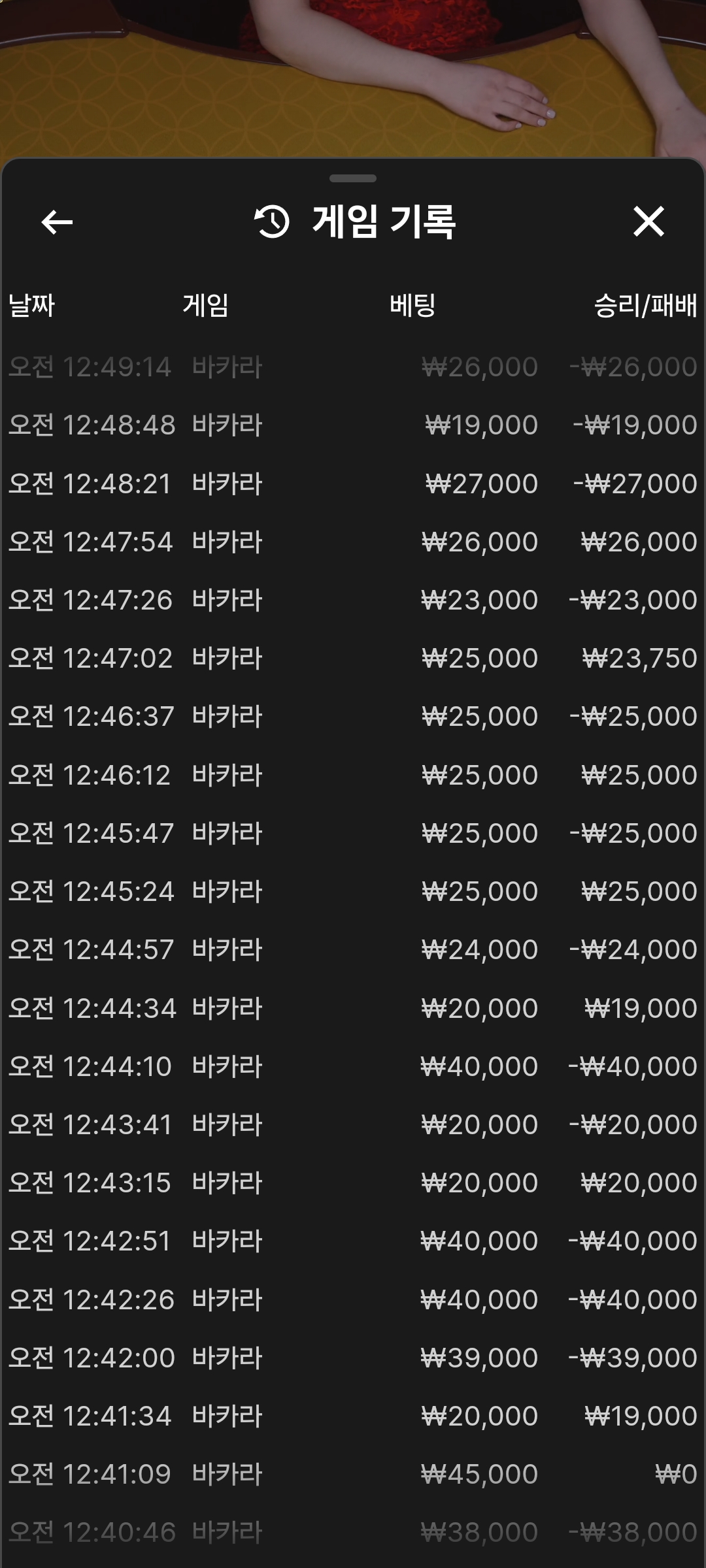Tap the sheet's top drag handle

[x=353, y=178]
